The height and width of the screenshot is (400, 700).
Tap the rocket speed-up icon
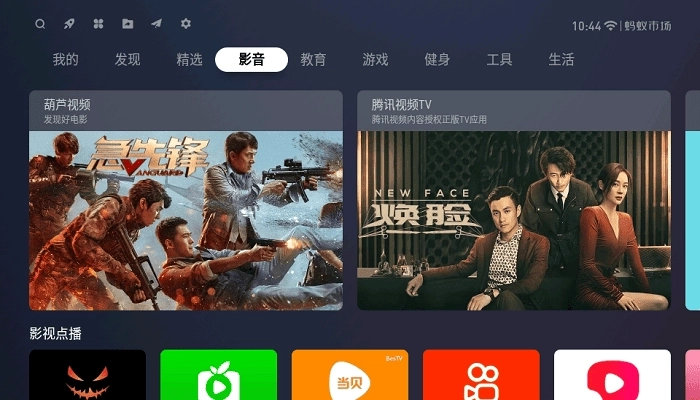pos(69,23)
